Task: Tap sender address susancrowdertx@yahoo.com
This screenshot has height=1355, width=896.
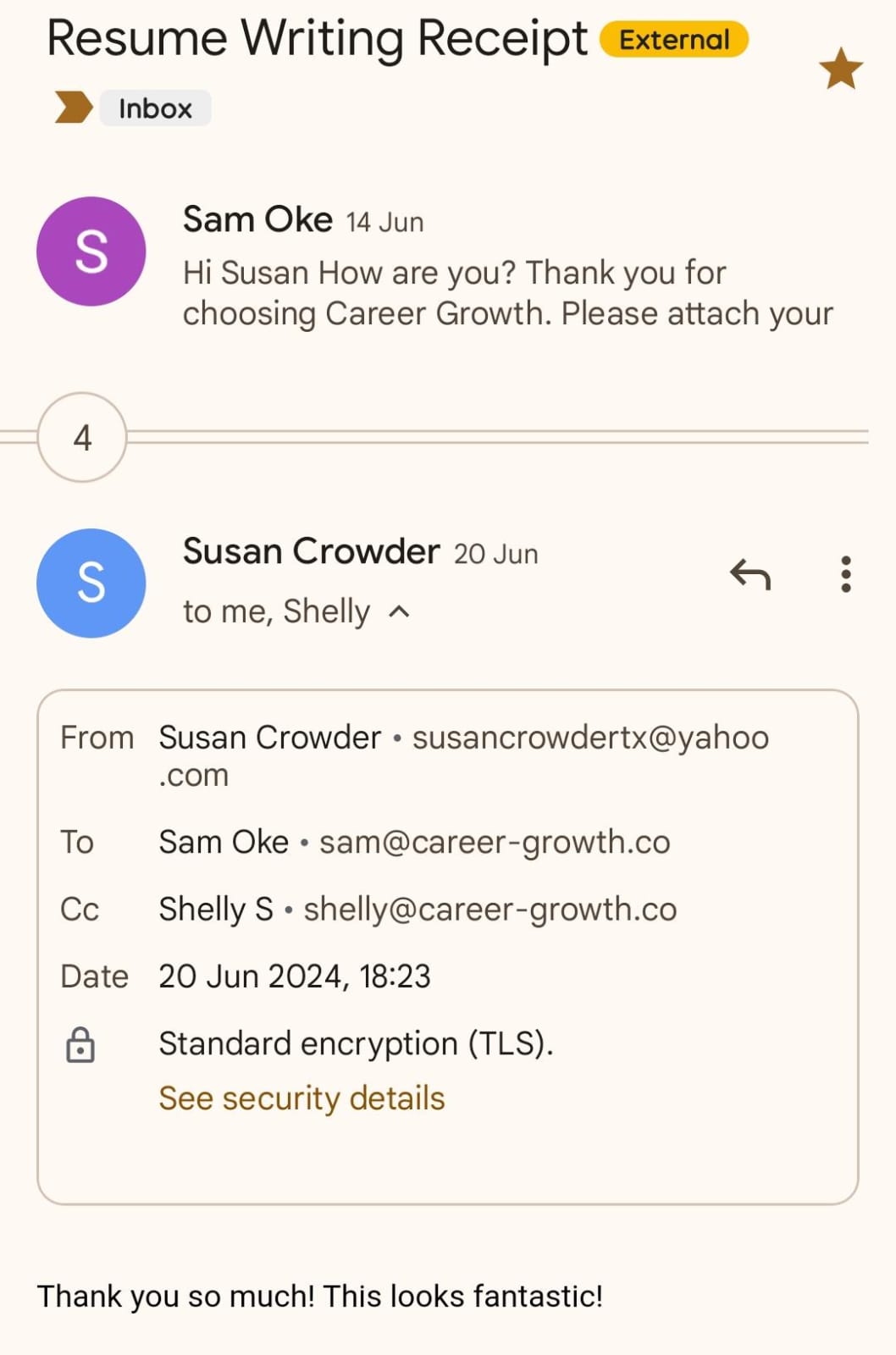Action: tap(589, 738)
